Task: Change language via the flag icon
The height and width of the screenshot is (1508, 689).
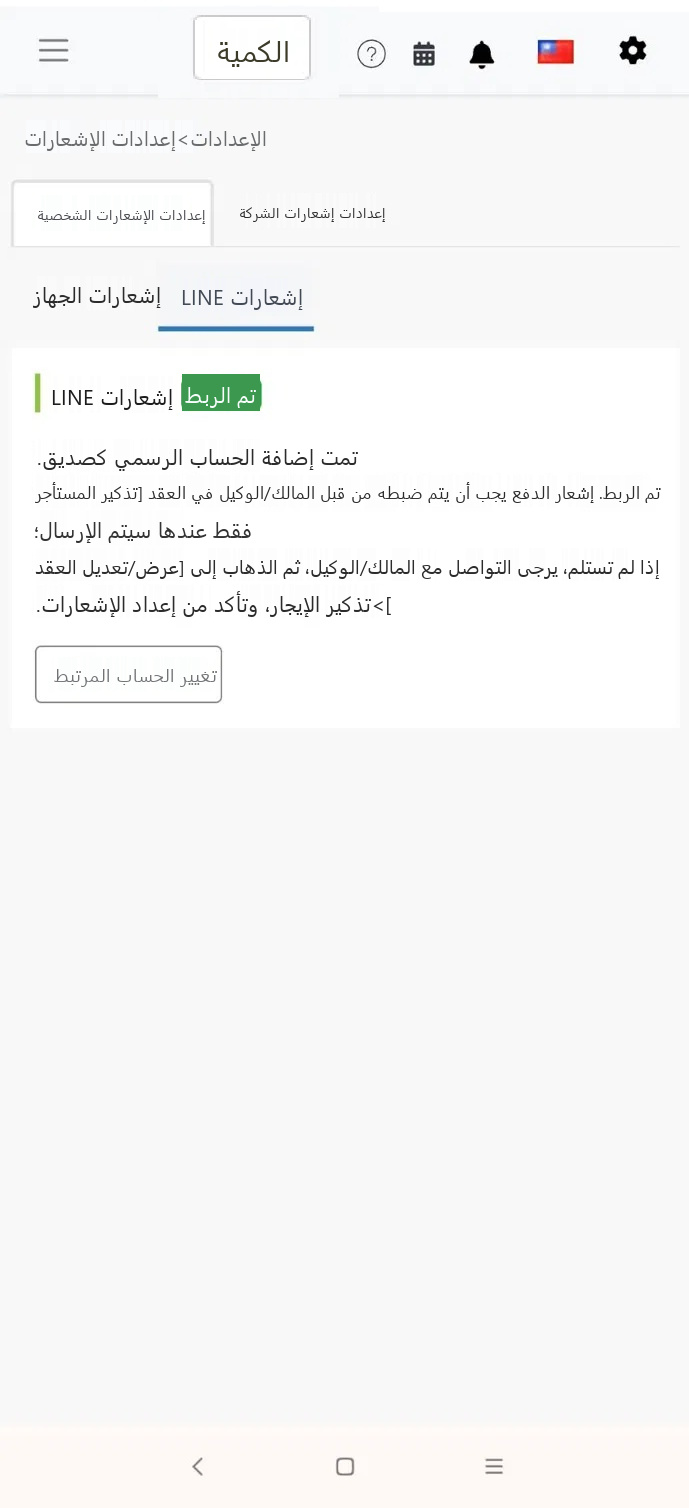Action: [x=555, y=52]
